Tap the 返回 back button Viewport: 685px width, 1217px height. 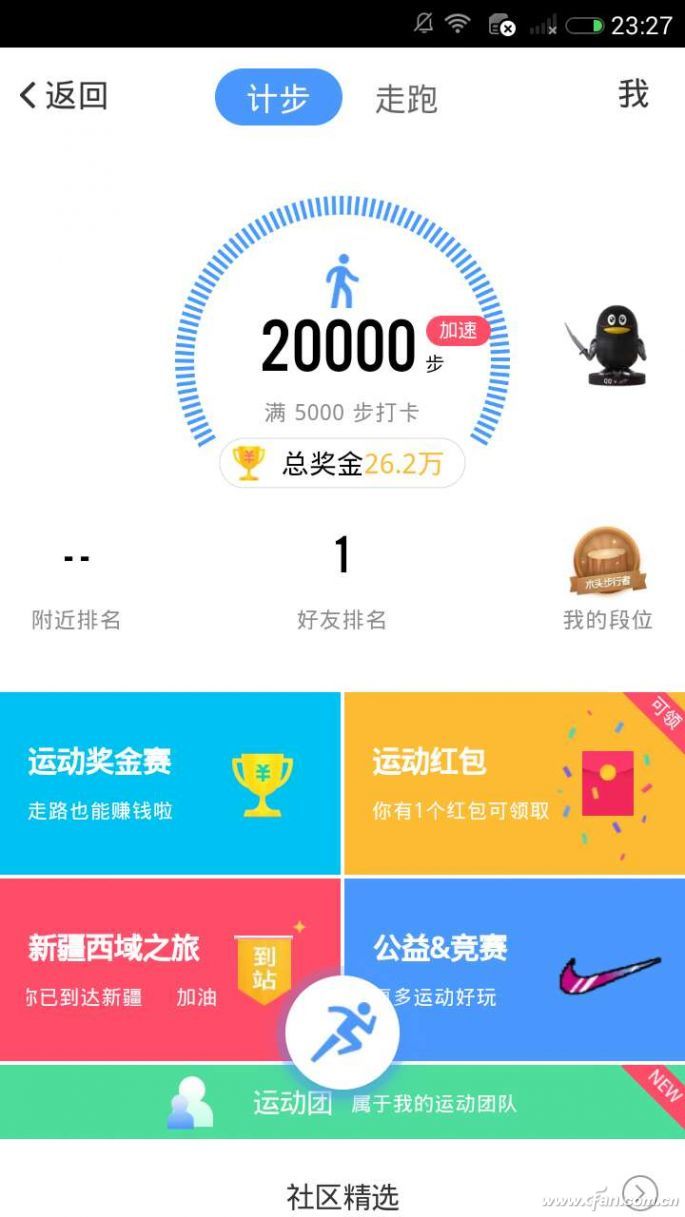pos(63,96)
